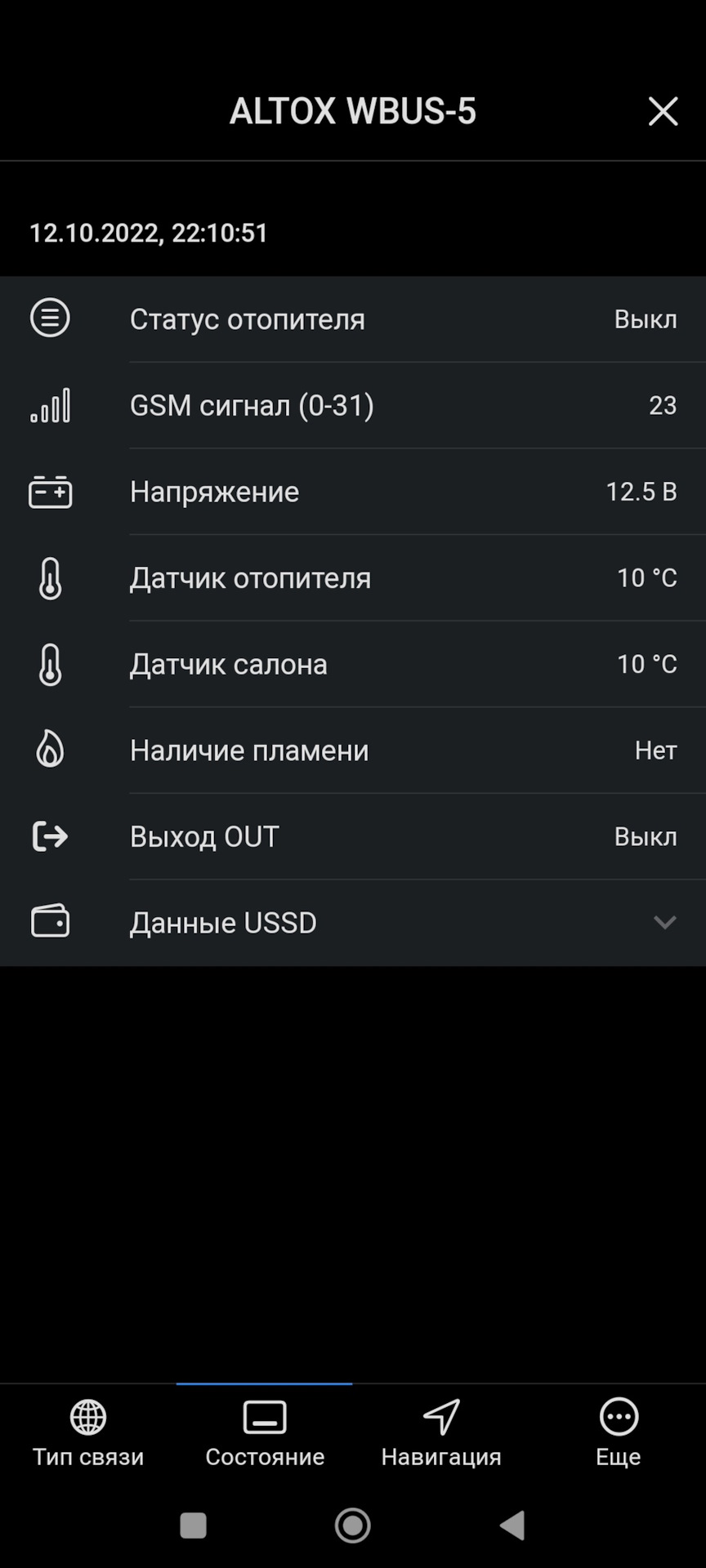
Task: Click the Наличие пламени row
Action: 351,750
